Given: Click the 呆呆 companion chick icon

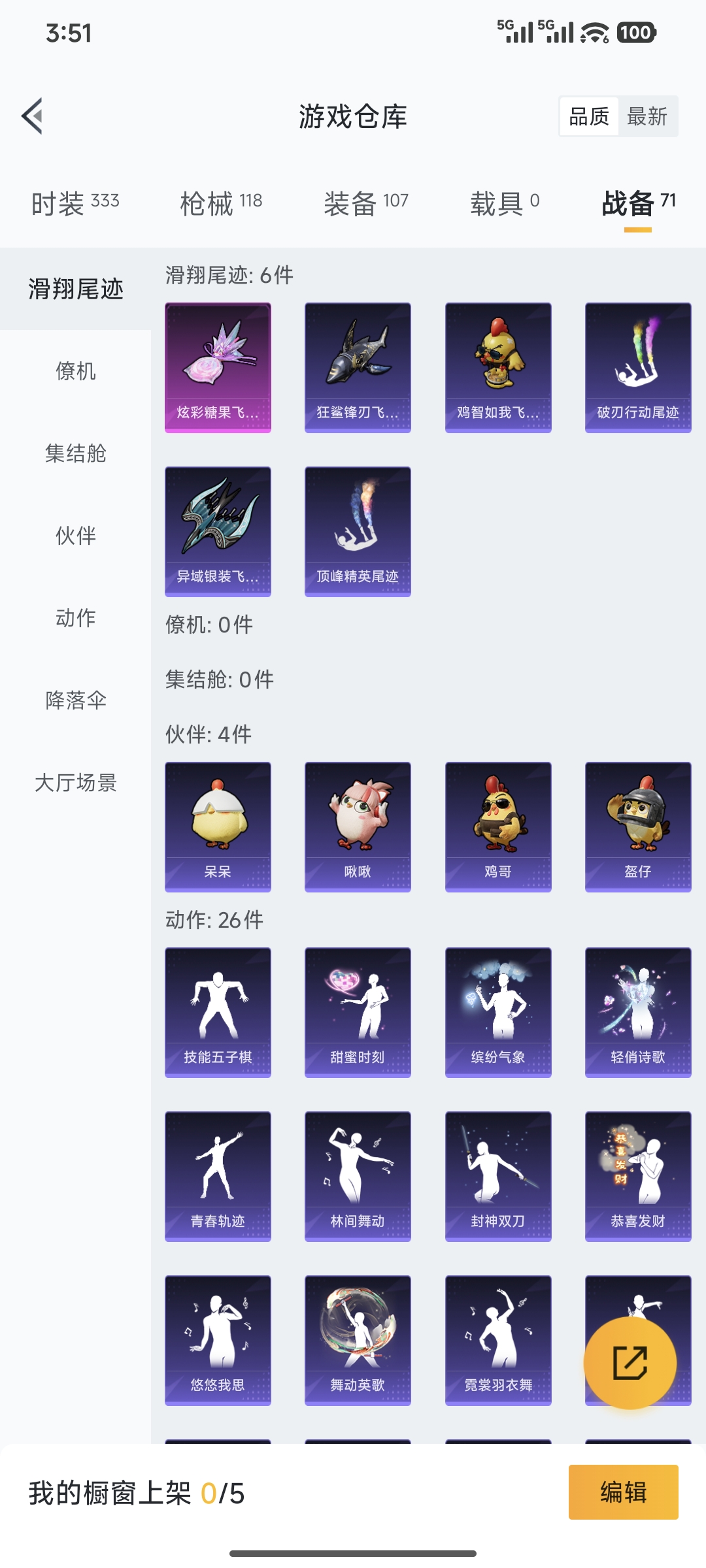Looking at the screenshot, I should point(217,825).
